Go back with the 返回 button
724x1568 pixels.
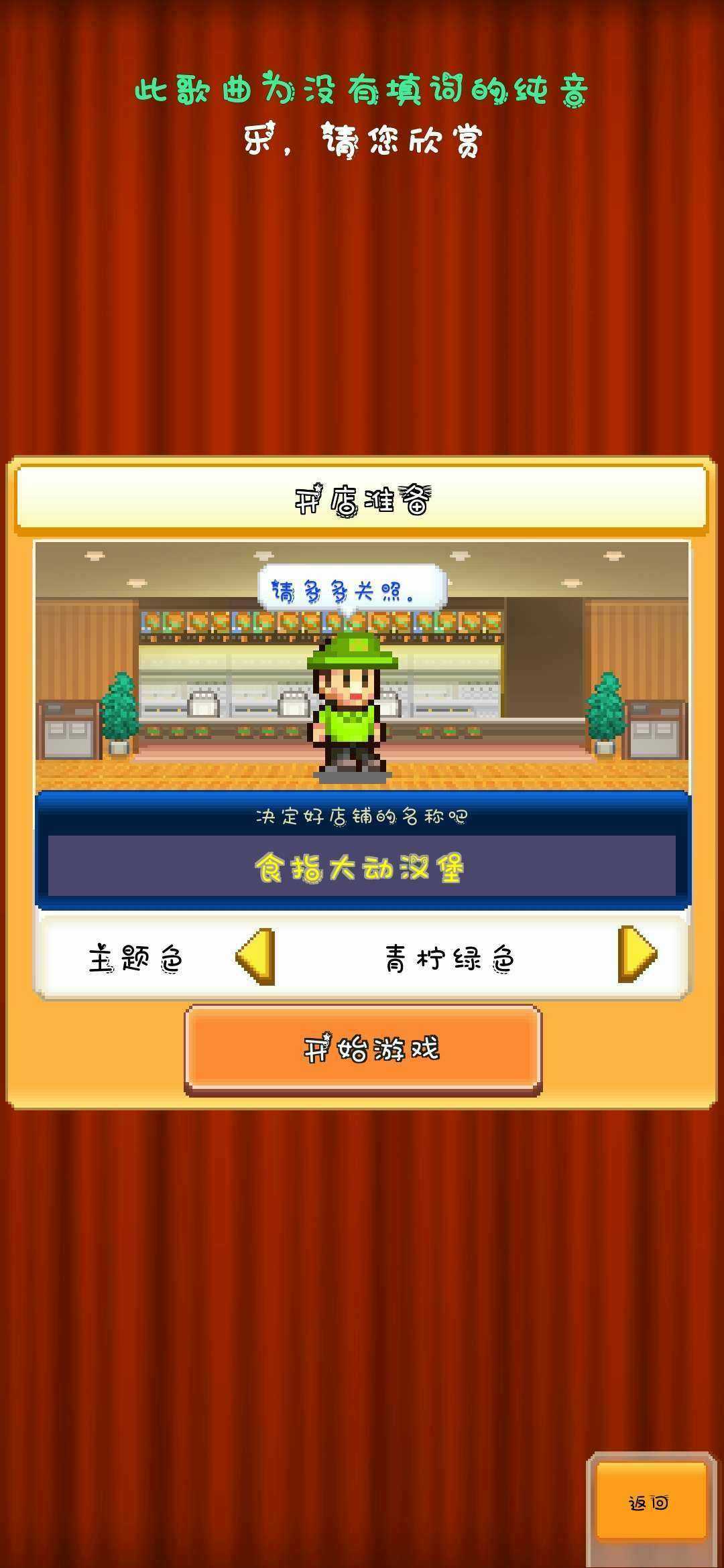coord(651,1503)
